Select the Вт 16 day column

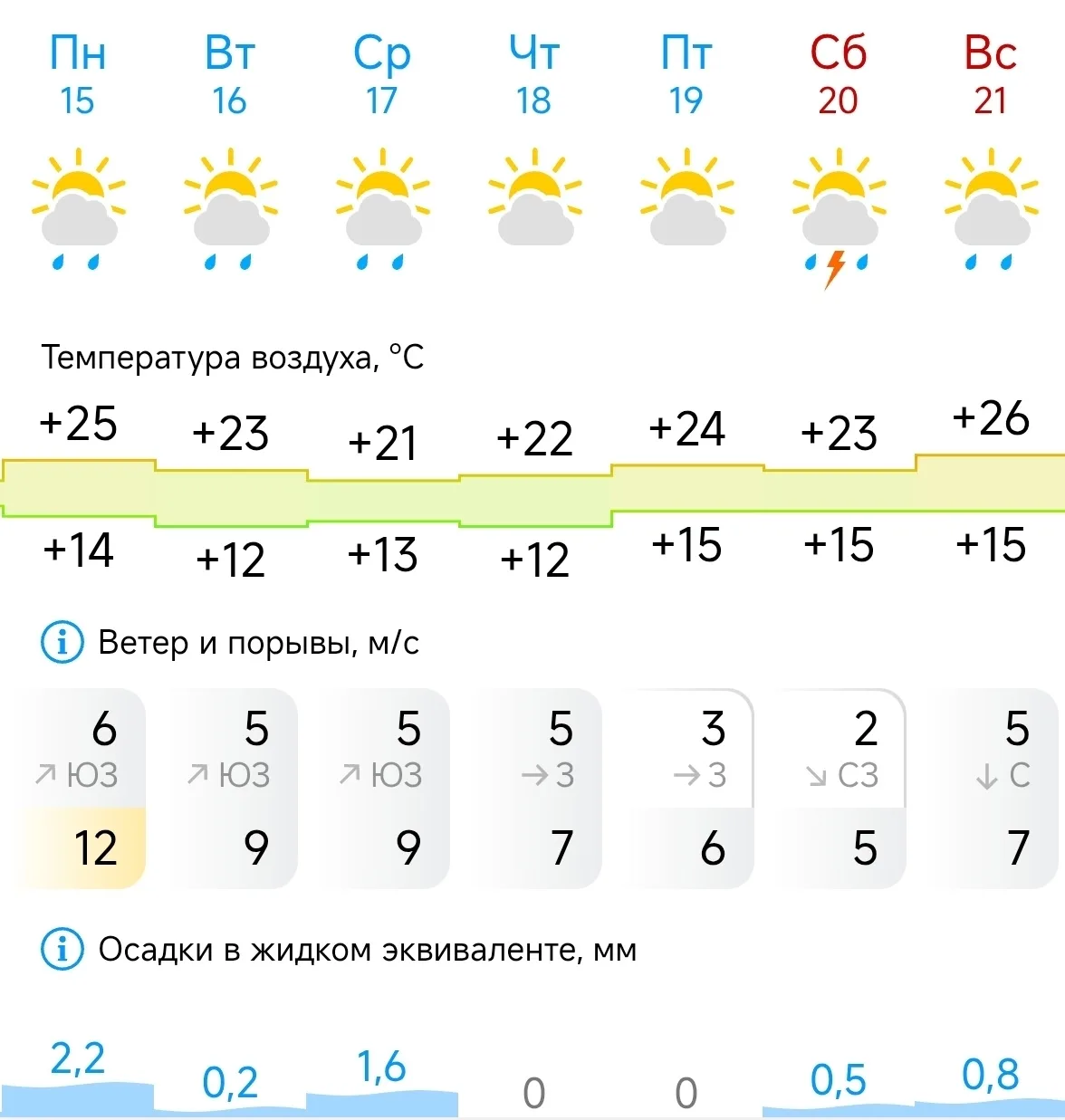[x=230, y=76]
